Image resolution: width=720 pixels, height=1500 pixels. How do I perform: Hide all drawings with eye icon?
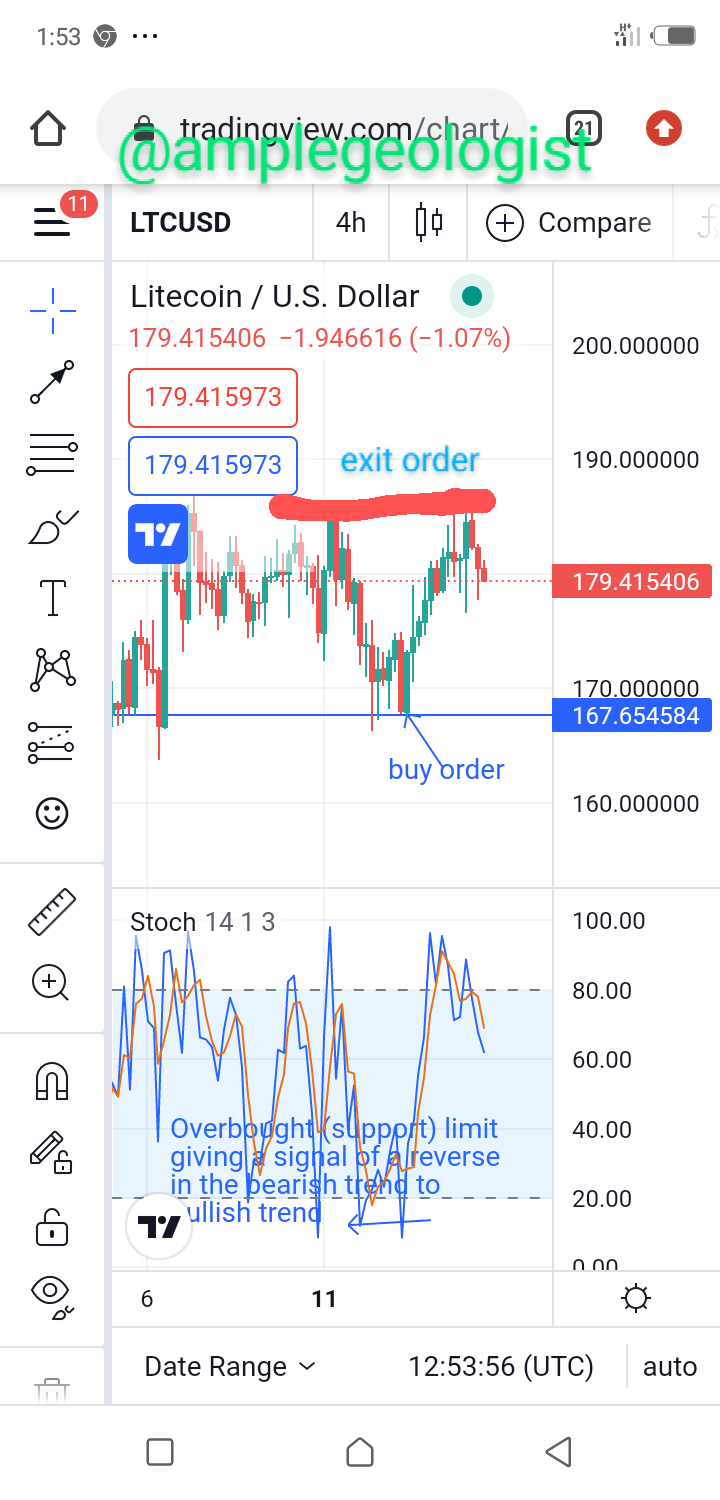pos(52,1296)
